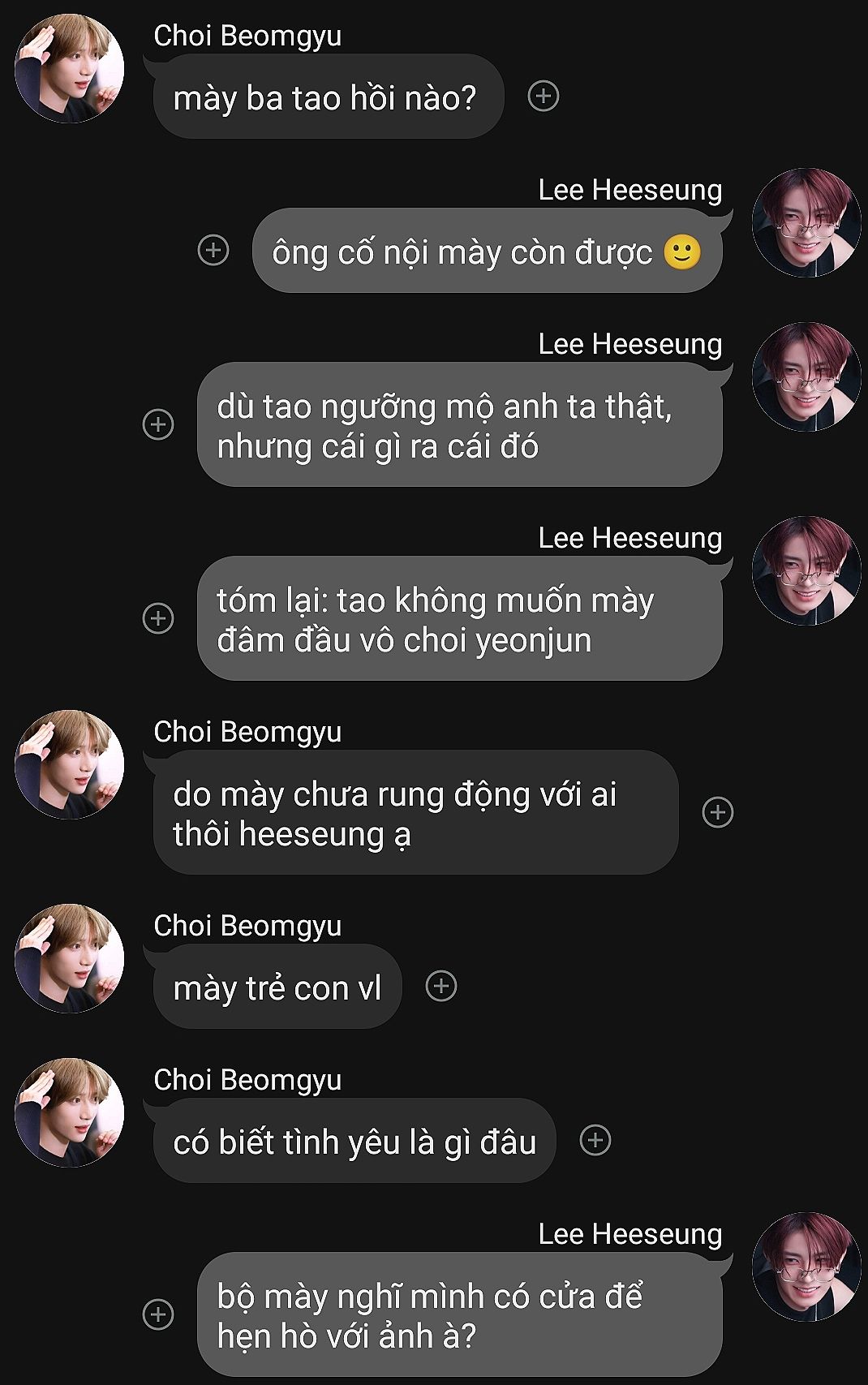Tap plus icon next to "có biết tình yêu"
Viewport: 868px width, 1385px height.
595,1140
